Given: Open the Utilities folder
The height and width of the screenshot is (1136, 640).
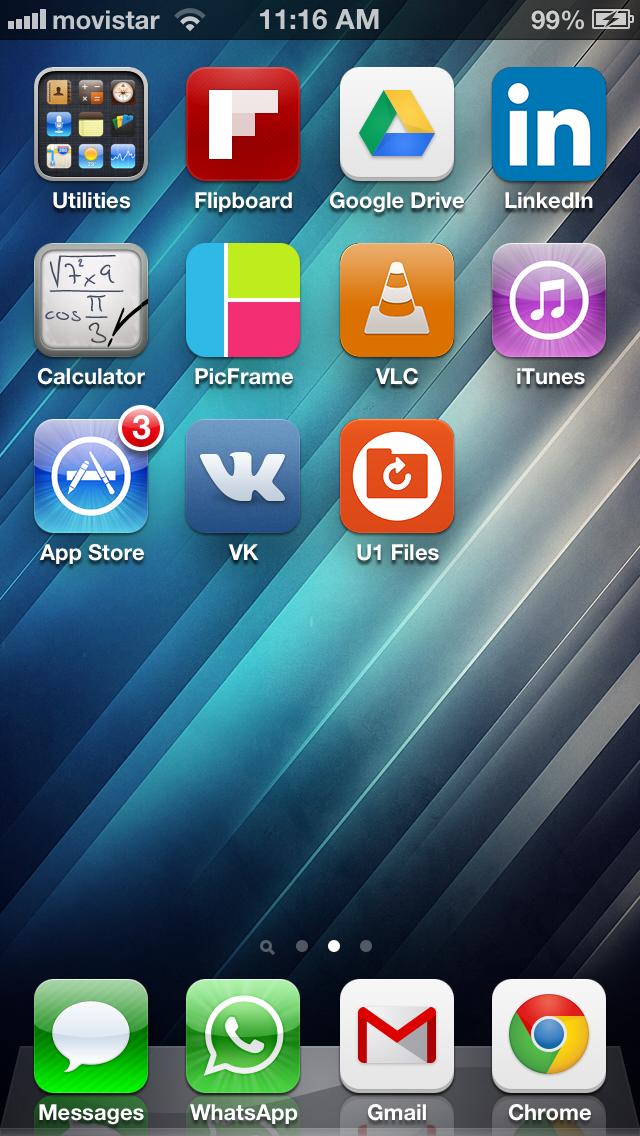Looking at the screenshot, I should [x=91, y=124].
